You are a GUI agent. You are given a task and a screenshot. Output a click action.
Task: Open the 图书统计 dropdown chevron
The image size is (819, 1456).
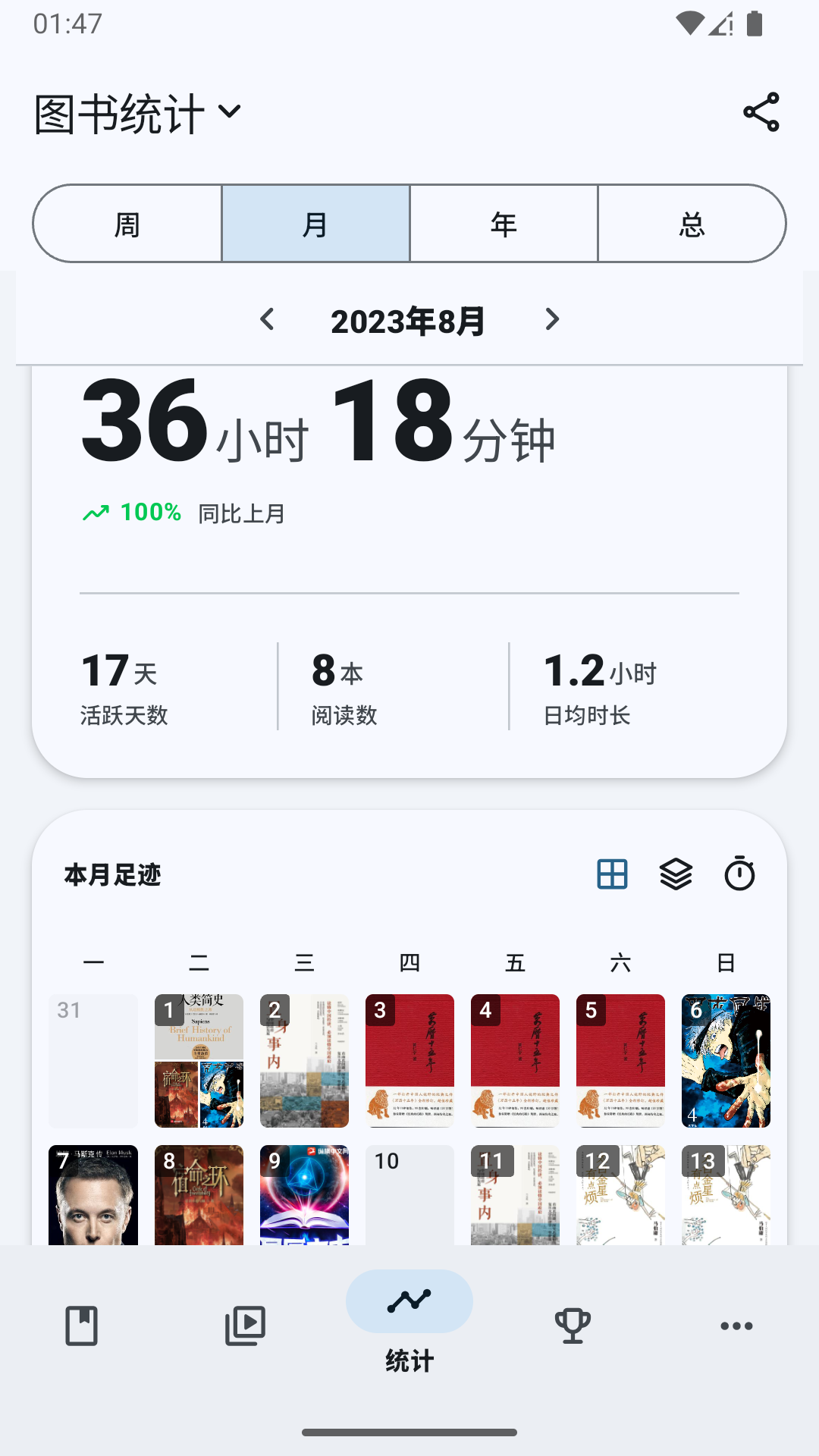click(230, 111)
